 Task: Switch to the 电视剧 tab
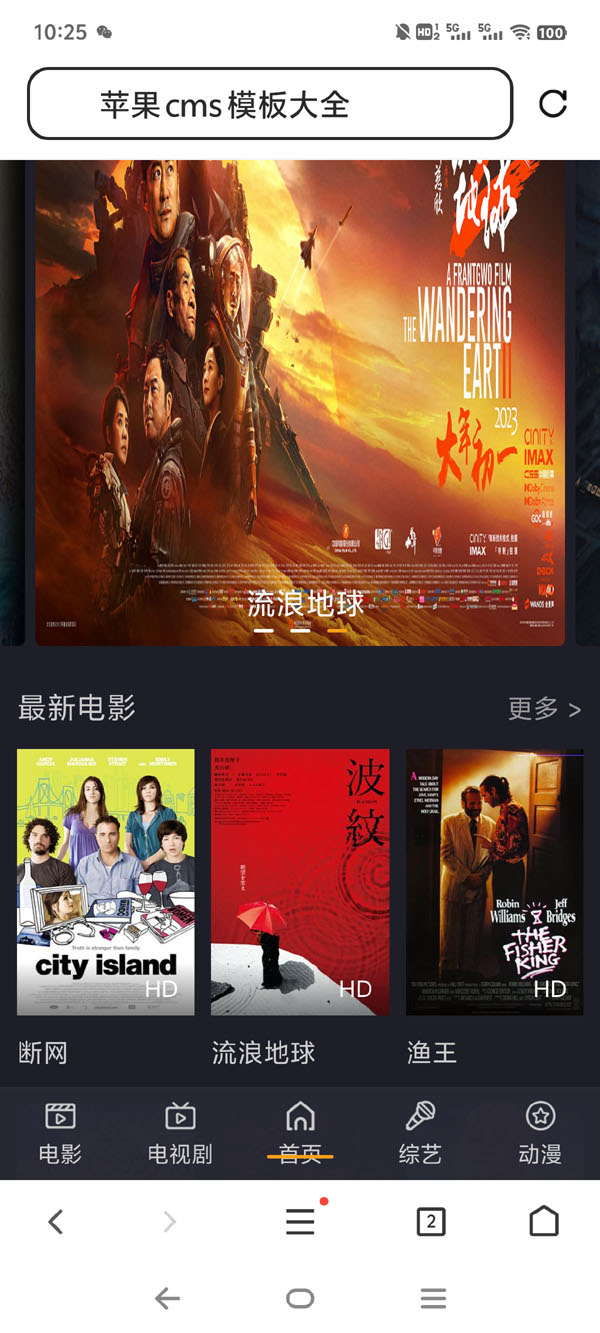[x=180, y=1133]
